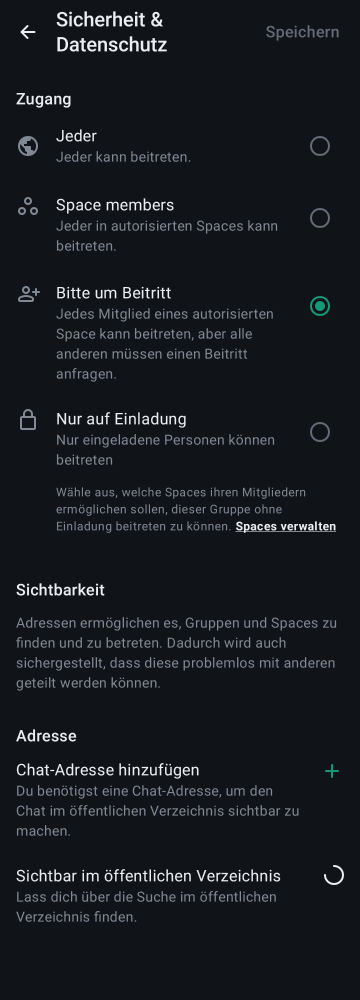Add a chat address via Chat-Adresse hinzufügen
360x1000 pixels.
tap(180, 802)
